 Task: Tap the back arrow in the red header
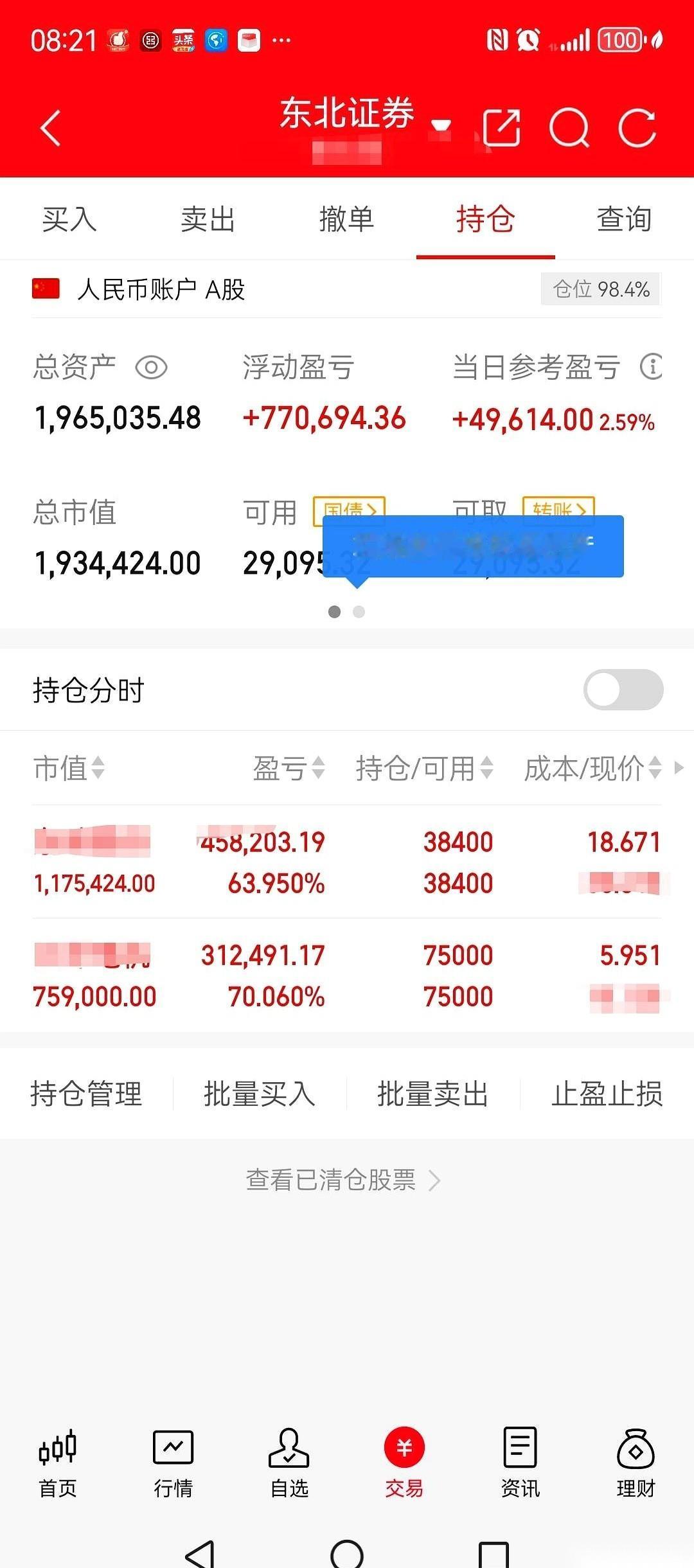click(50, 128)
